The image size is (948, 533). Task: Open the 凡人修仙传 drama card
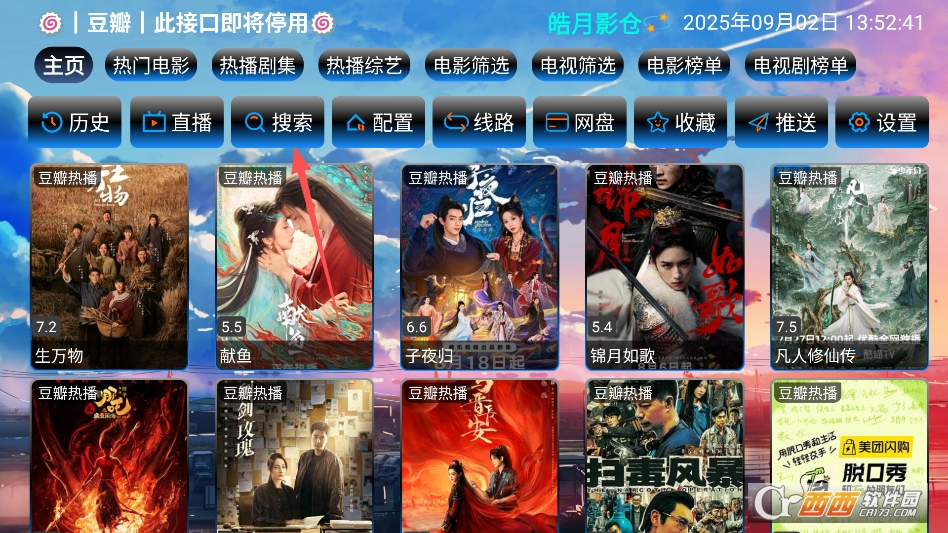coord(849,265)
